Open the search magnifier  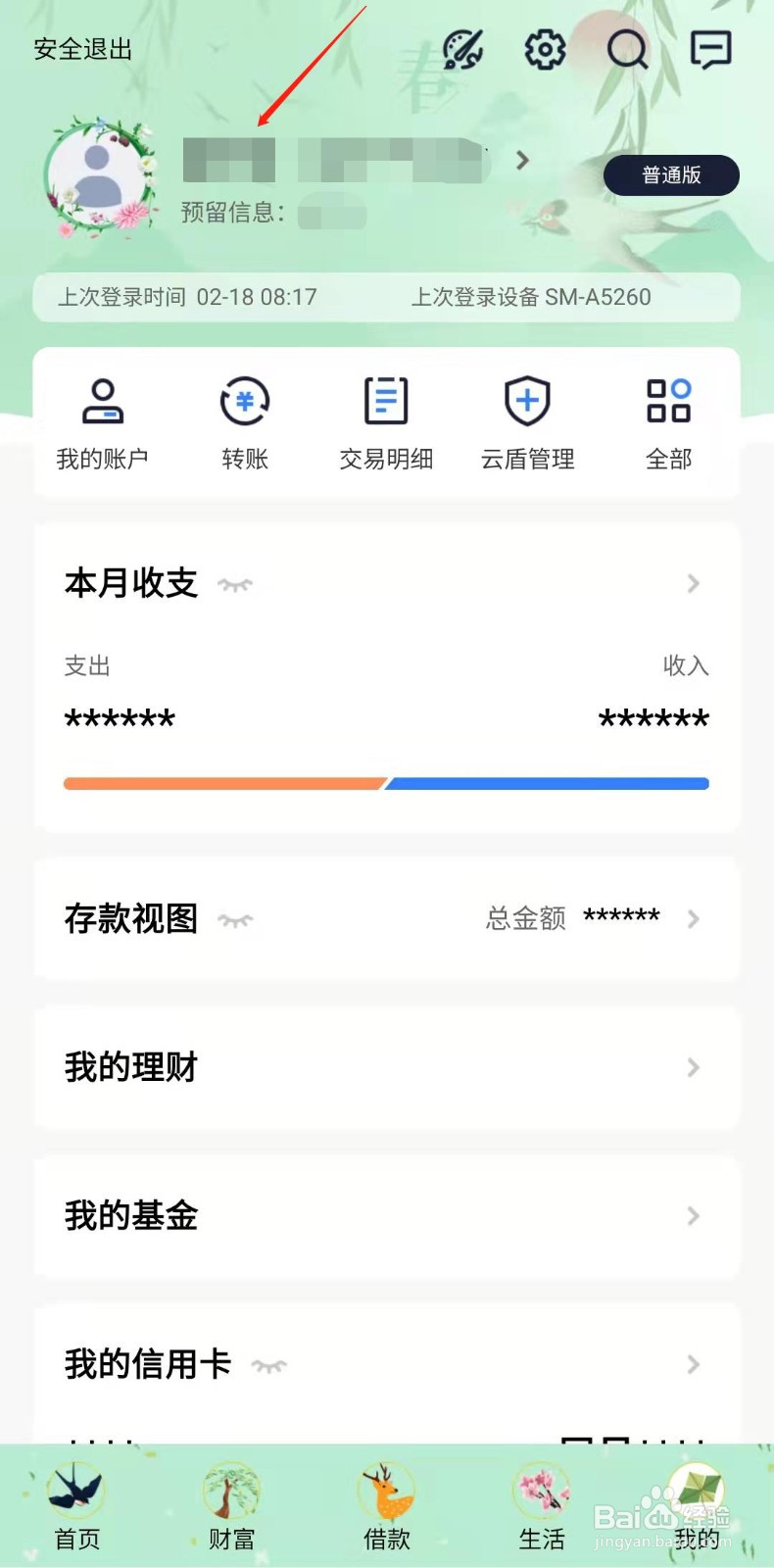(628, 49)
